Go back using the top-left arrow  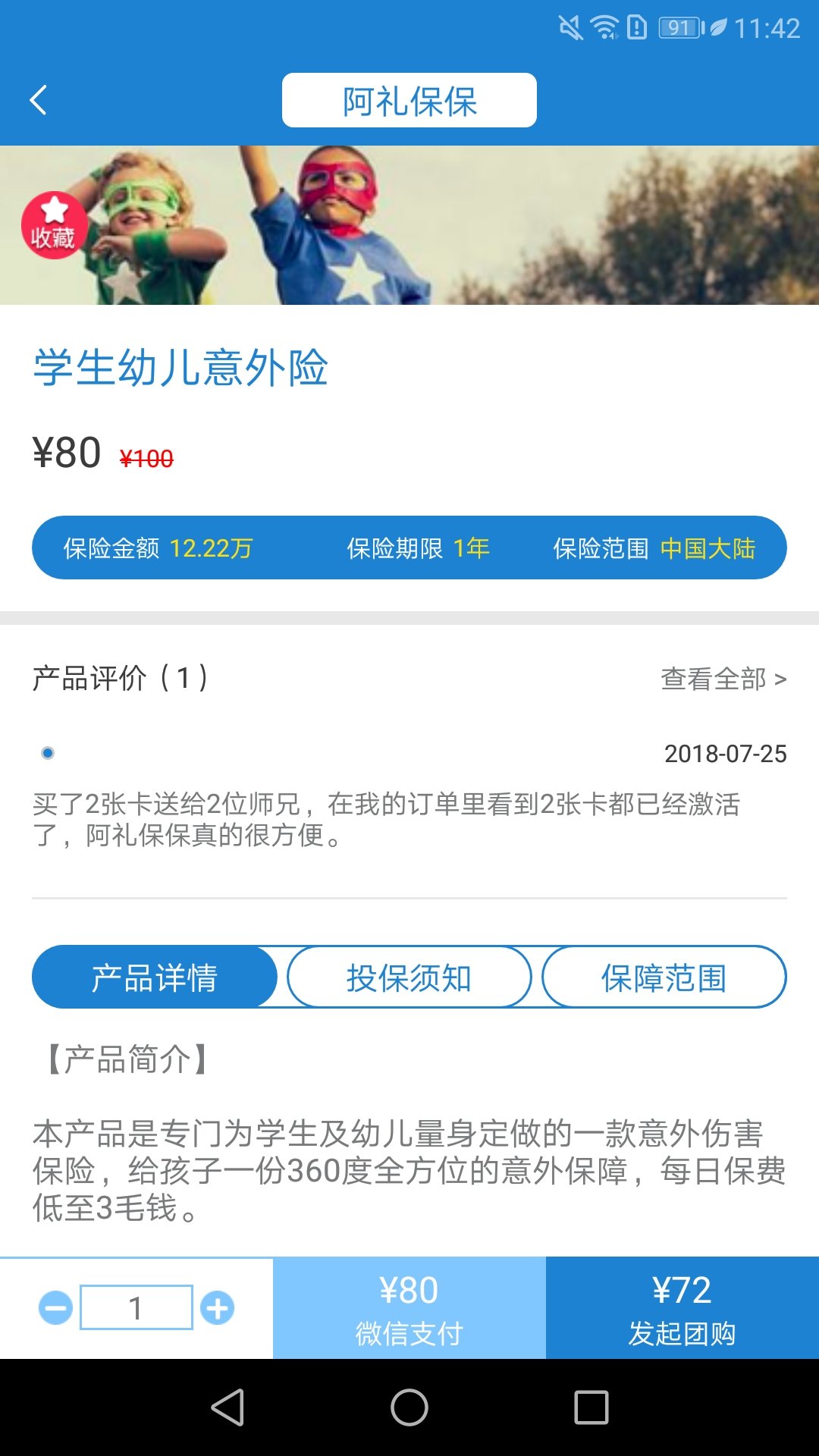click(39, 100)
